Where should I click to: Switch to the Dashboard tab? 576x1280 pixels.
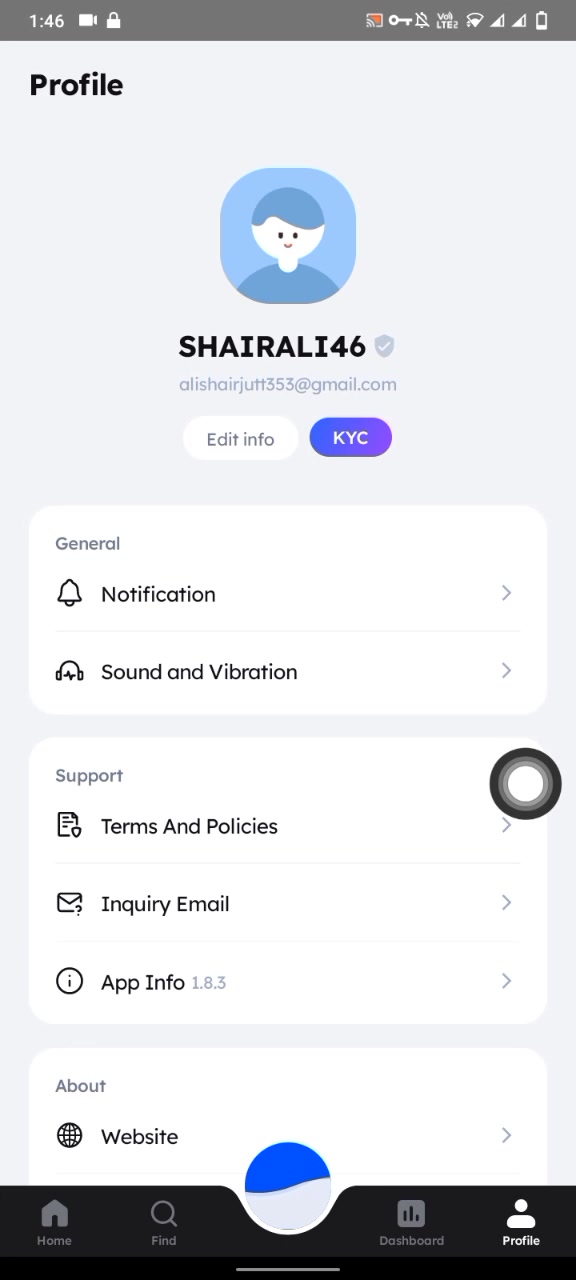(411, 1223)
